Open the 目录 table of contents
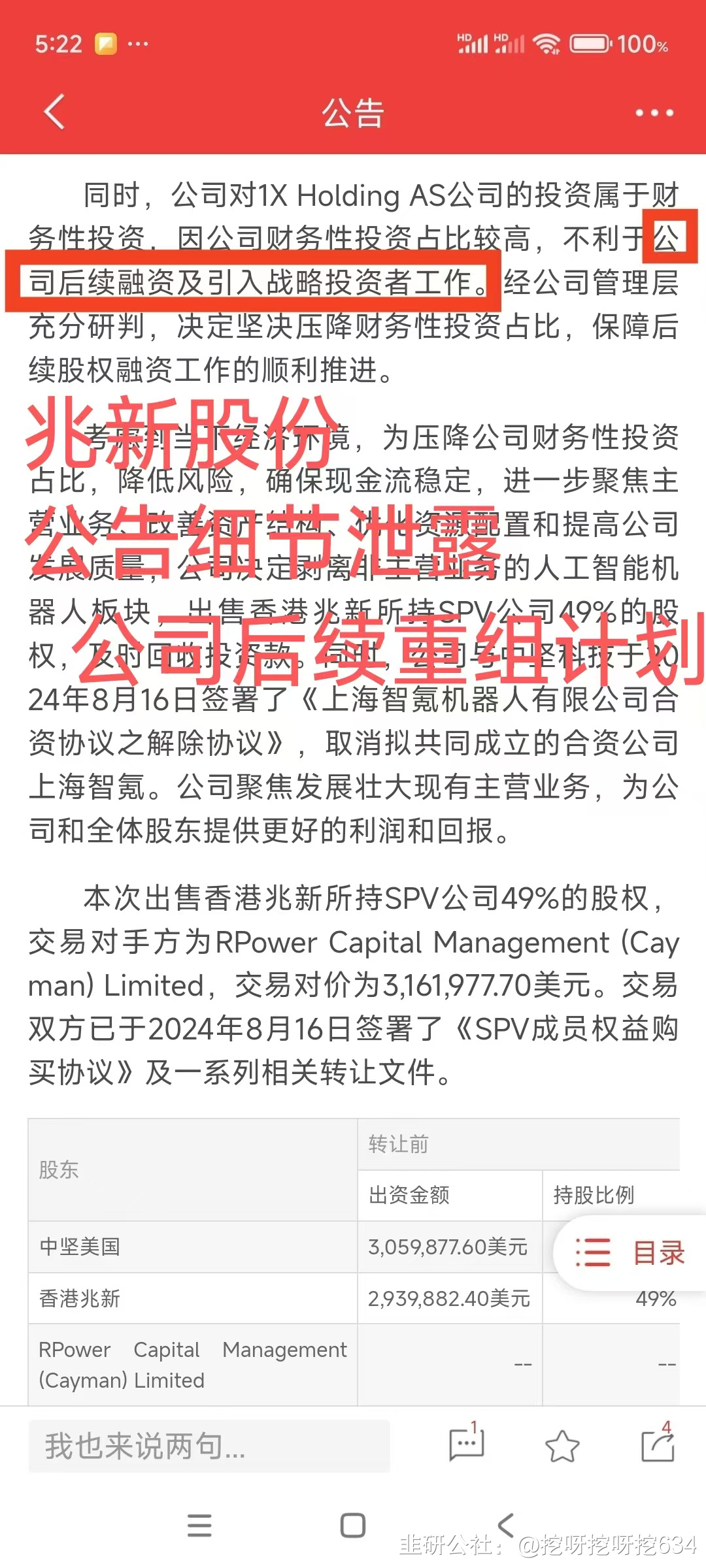Viewport: 706px width, 1568px height. [x=629, y=1252]
